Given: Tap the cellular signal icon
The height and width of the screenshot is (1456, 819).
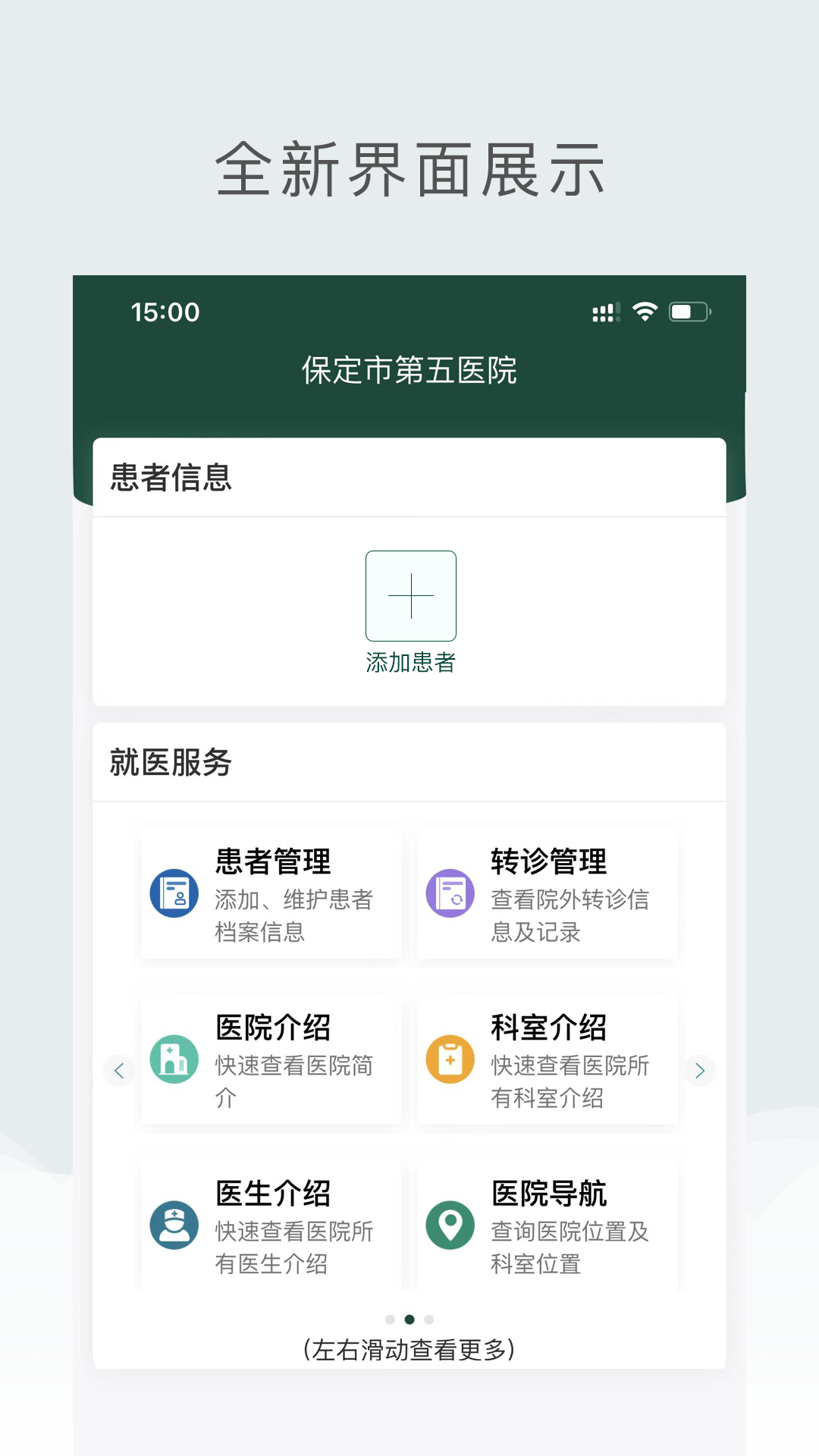Looking at the screenshot, I should tap(604, 311).
